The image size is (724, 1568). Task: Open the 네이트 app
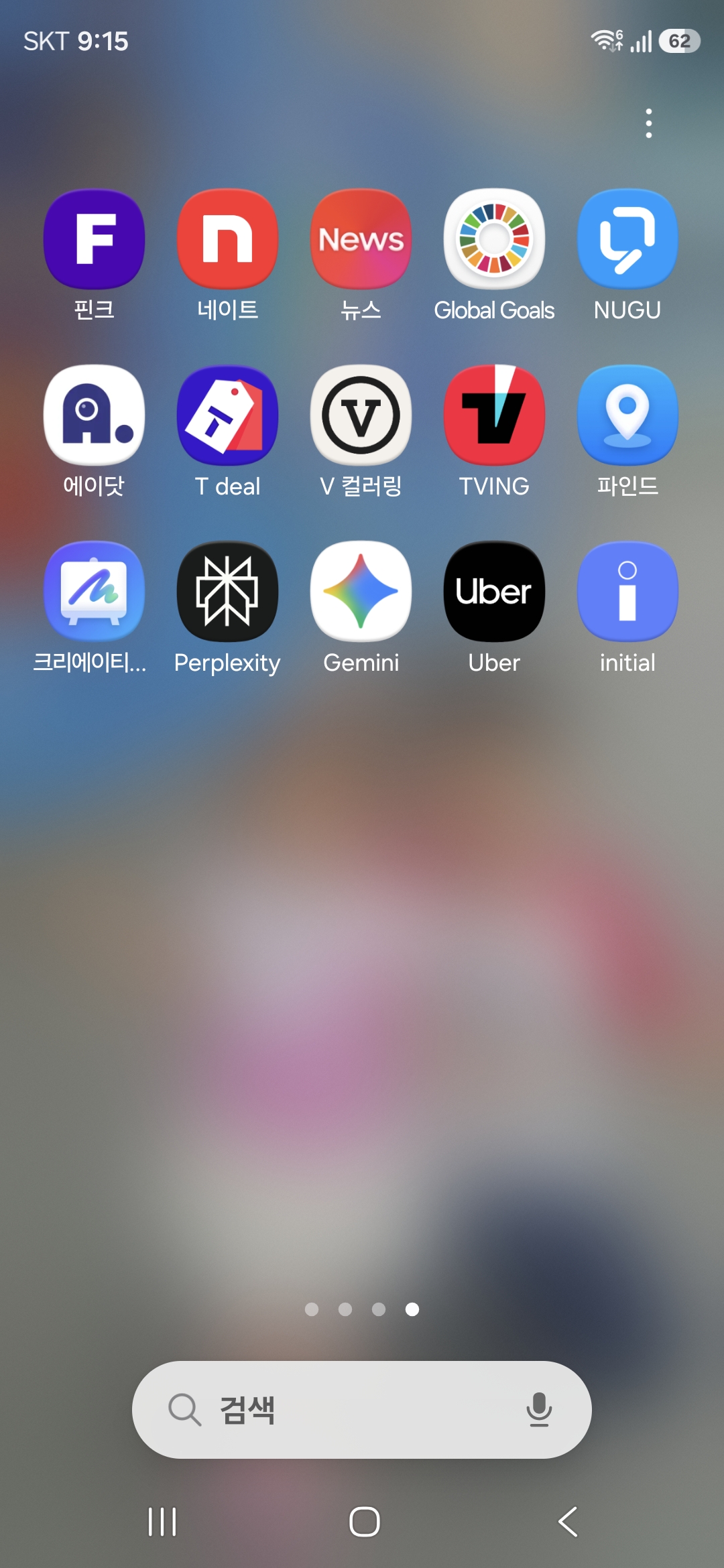coord(227,239)
